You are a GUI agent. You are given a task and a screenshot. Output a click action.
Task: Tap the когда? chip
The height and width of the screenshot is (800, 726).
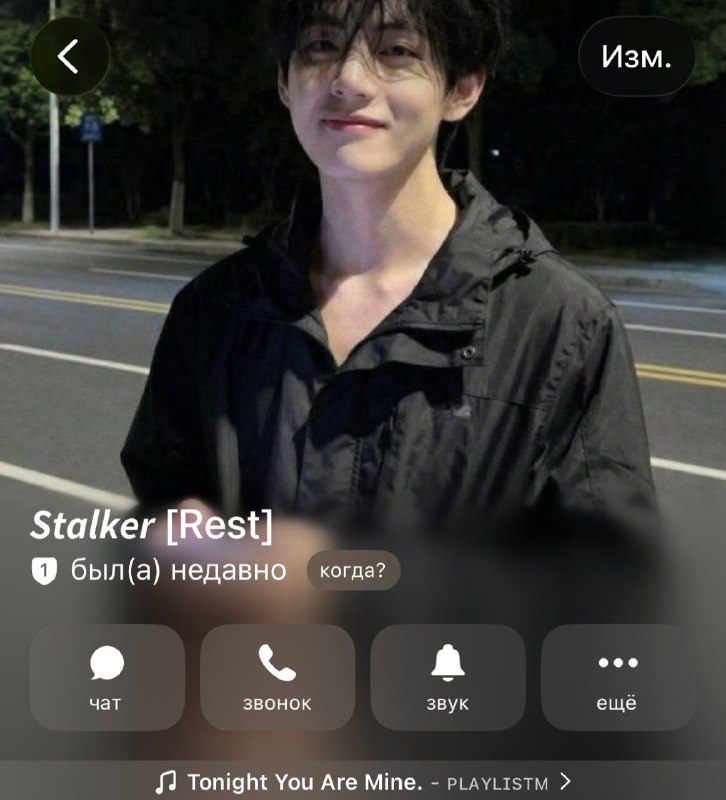tap(353, 570)
